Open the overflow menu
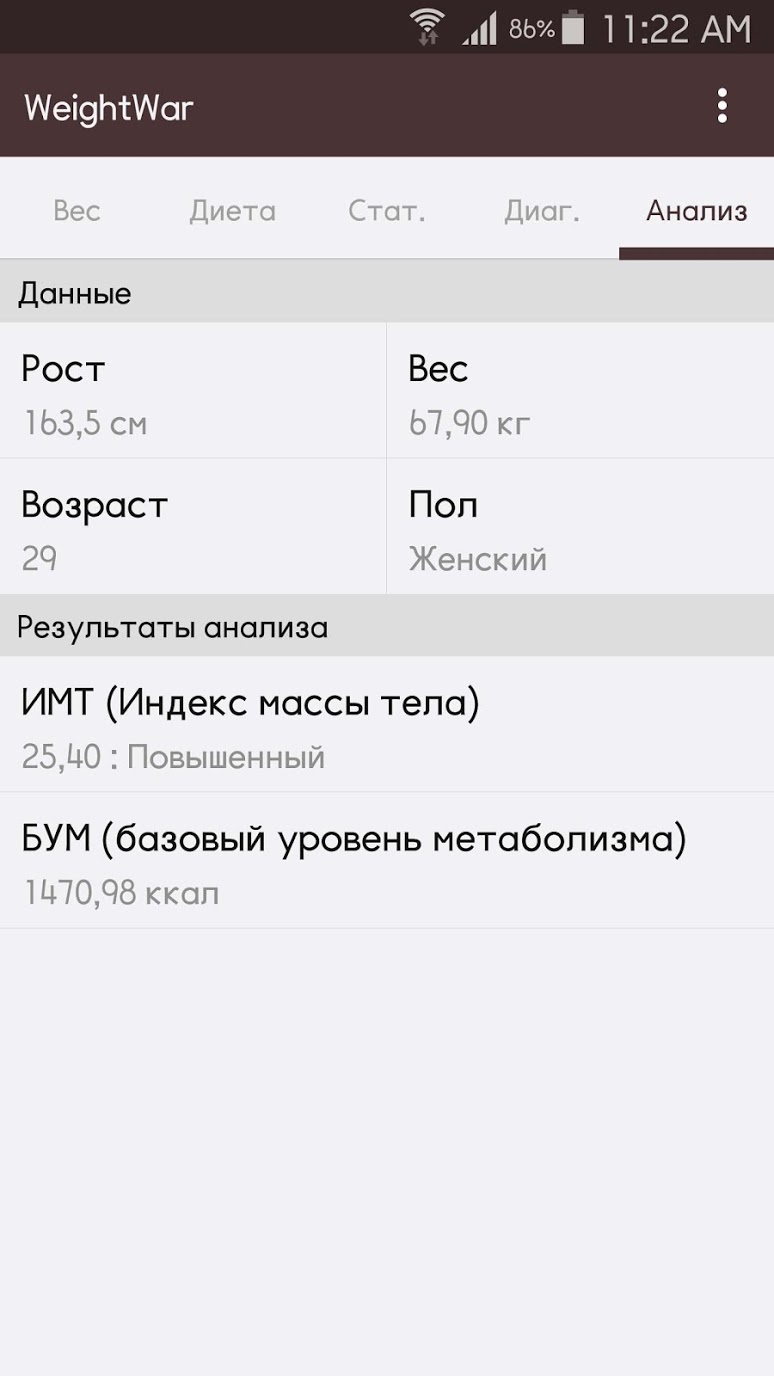Screen dimensions: 774x1376 pyautogui.click(x=722, y=106)
